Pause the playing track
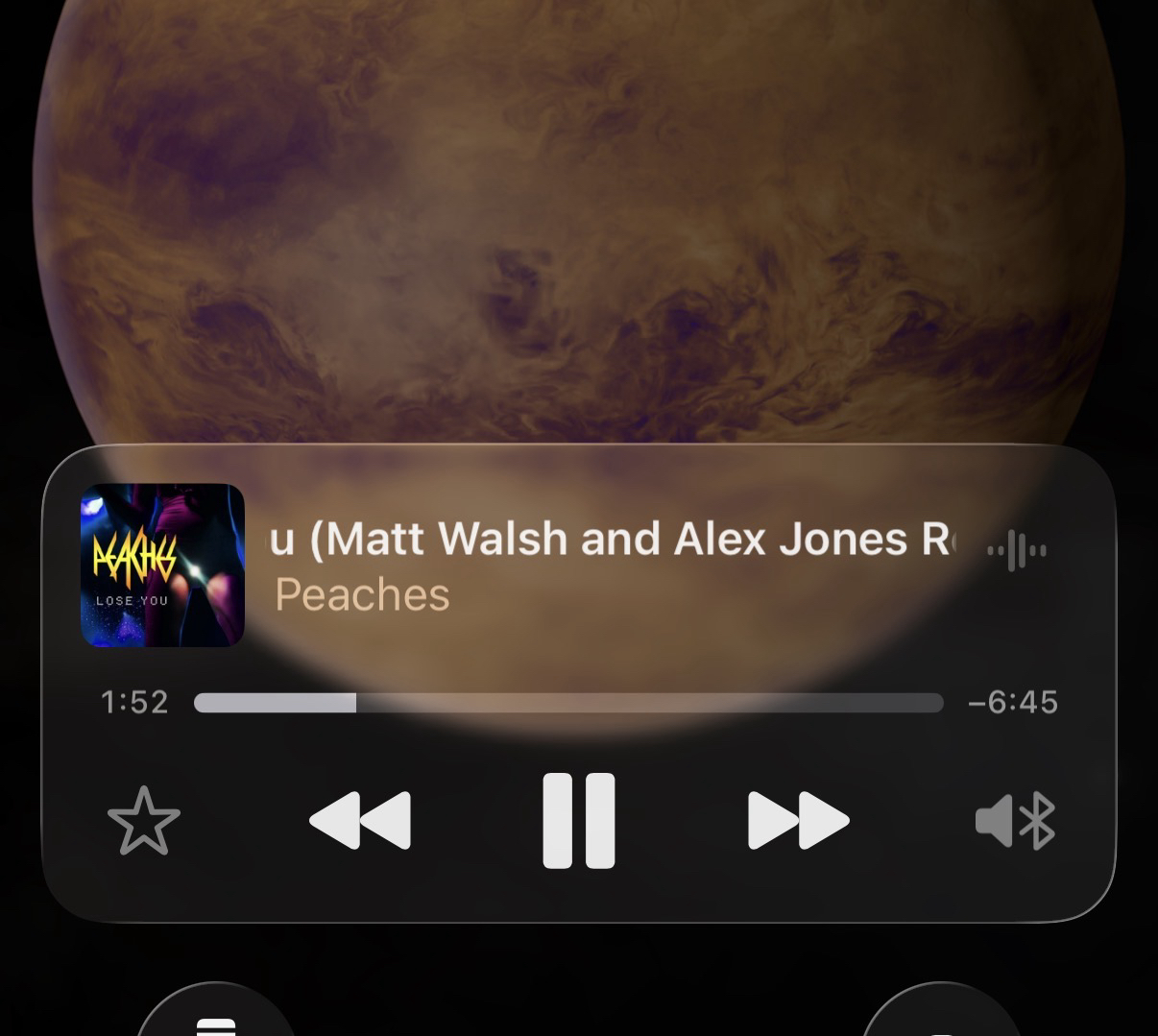 click(578, 821)
